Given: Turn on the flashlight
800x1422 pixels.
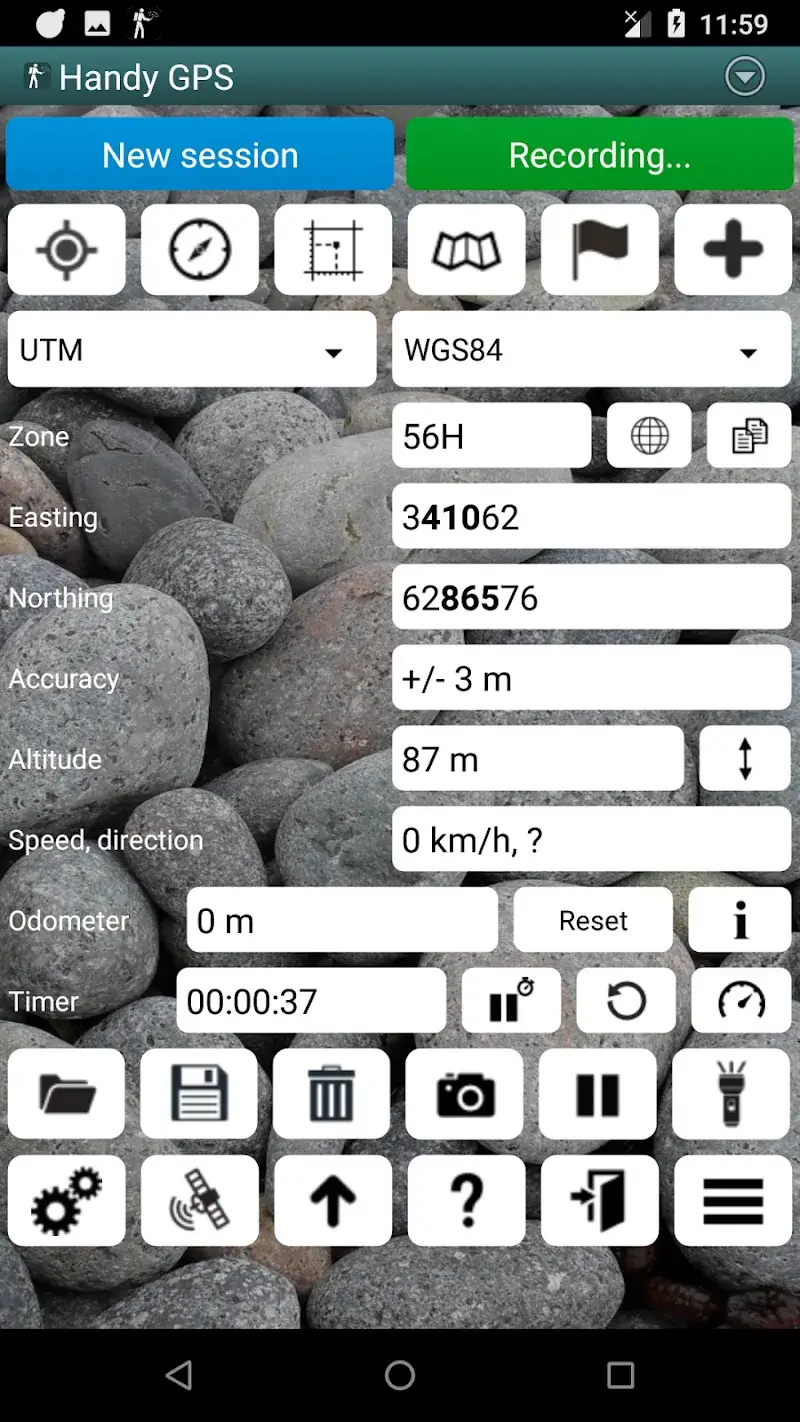Looking at the screenshot, I should tap(732, 1094).
